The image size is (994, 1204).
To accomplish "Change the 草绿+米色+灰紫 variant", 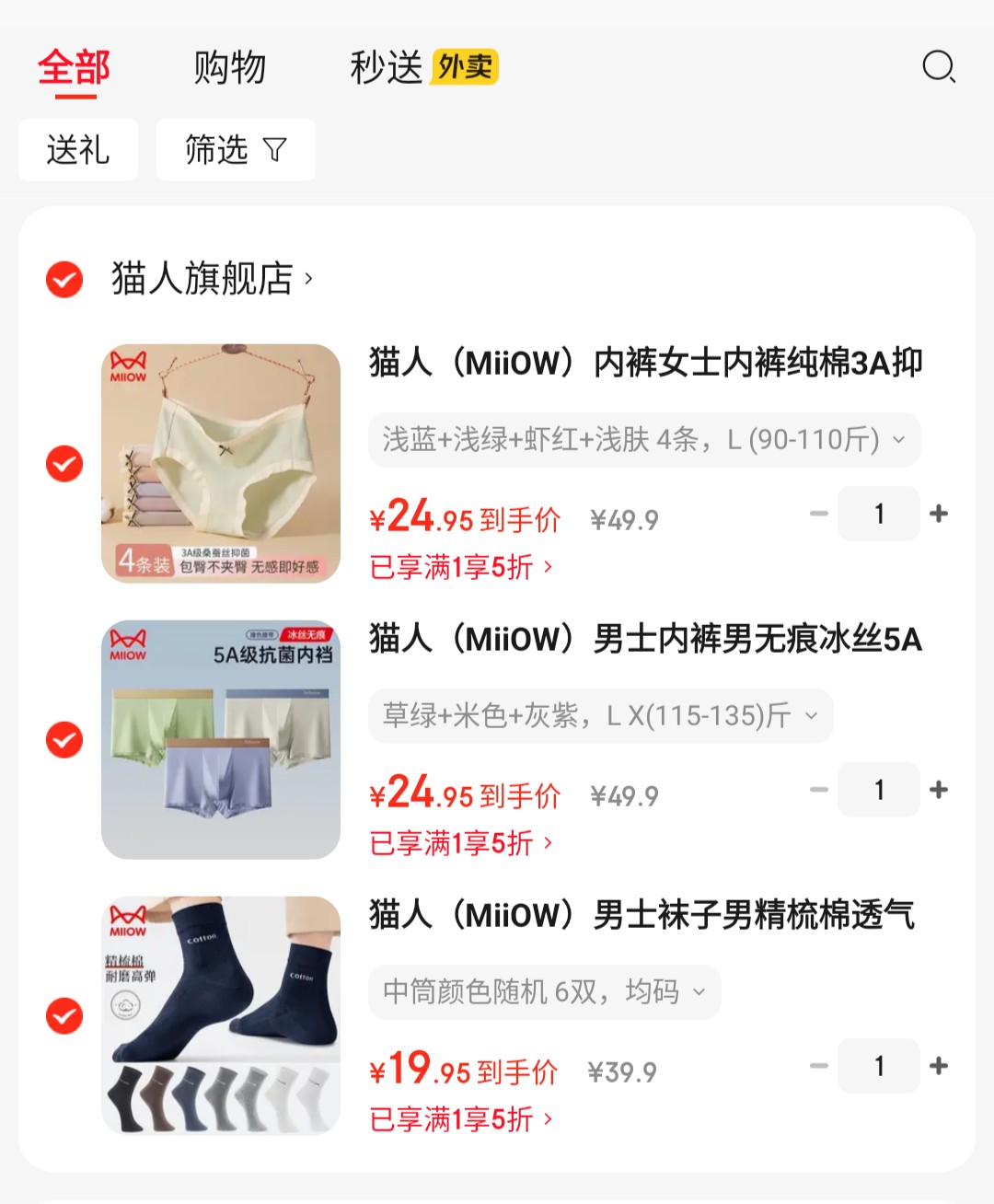I will pos(600,716).
